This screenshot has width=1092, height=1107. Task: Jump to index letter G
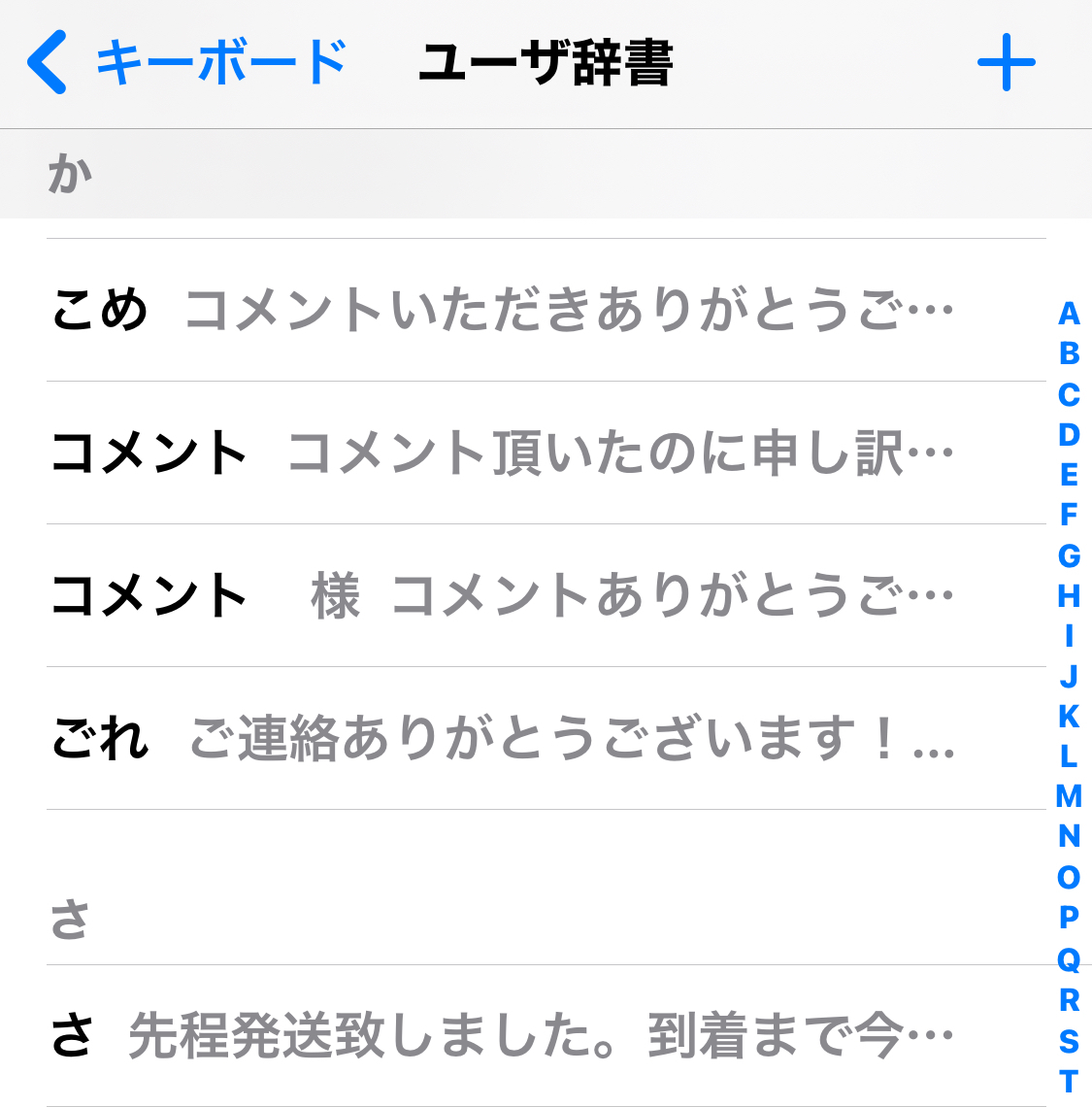[1069, 556]
